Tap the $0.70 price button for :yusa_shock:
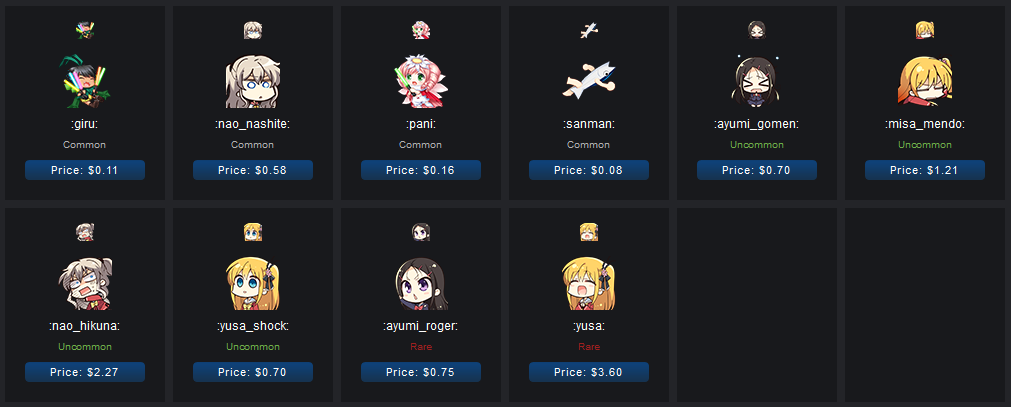Image resolution: width=1011 pixels, height=407 pixels. coord(253,372)
